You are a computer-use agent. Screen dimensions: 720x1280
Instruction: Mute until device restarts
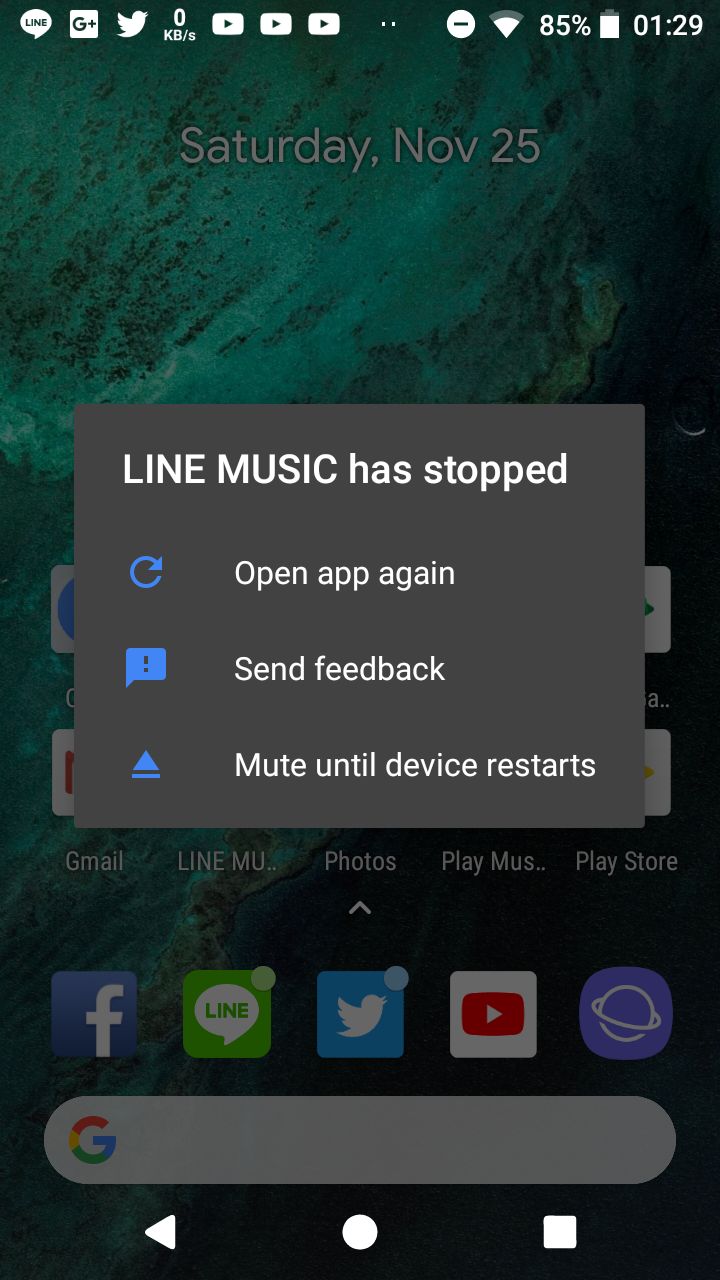(414, 765)
